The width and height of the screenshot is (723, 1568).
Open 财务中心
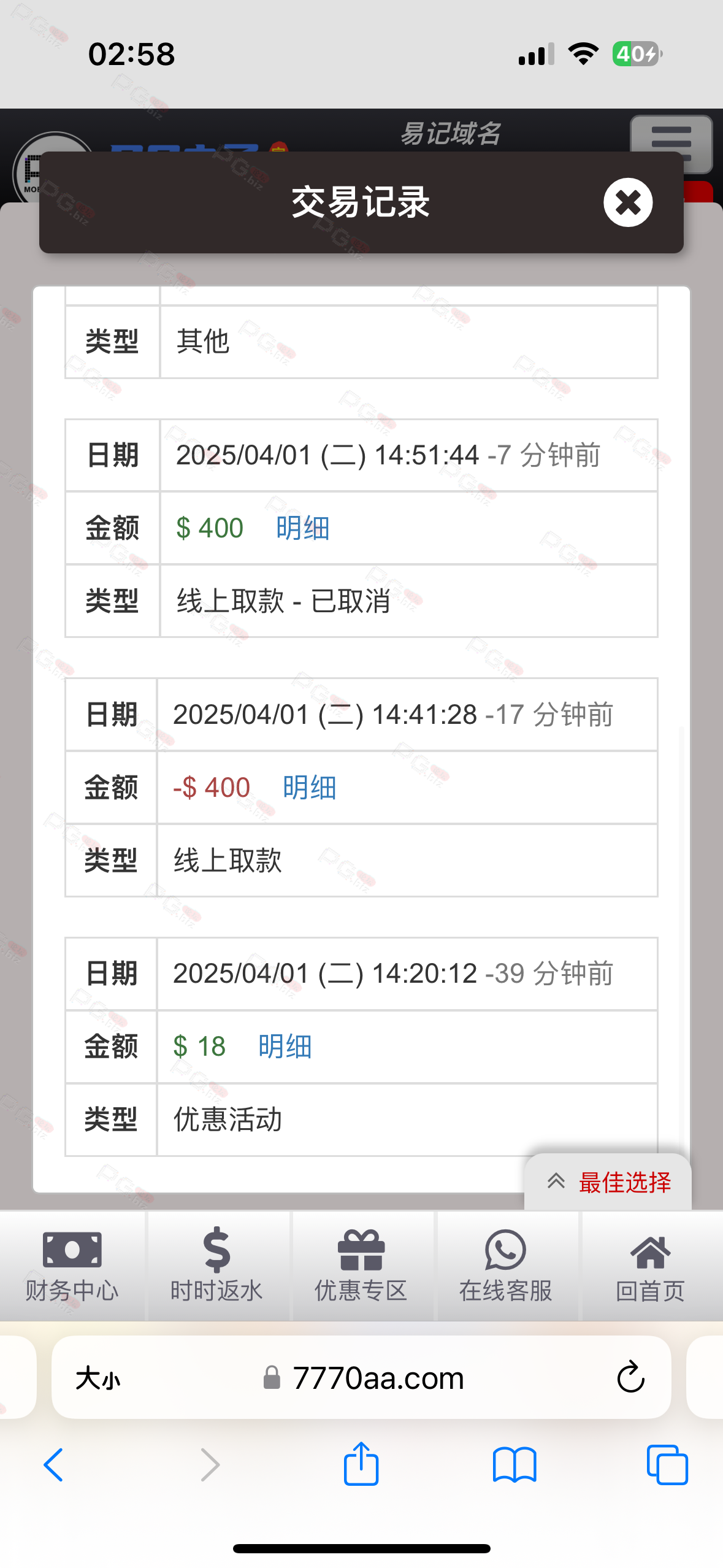72,1266
